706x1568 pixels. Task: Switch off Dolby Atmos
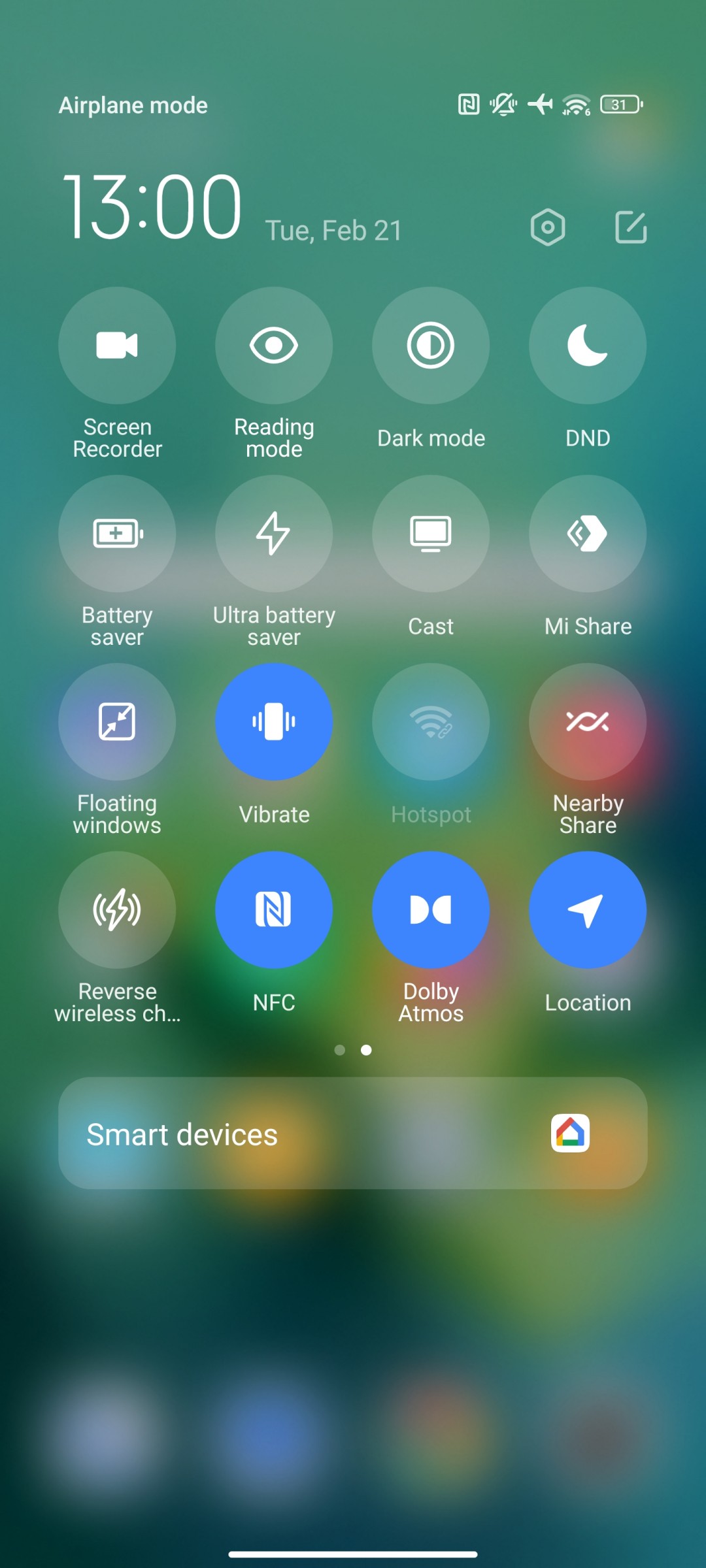click(x=431, y=909)
